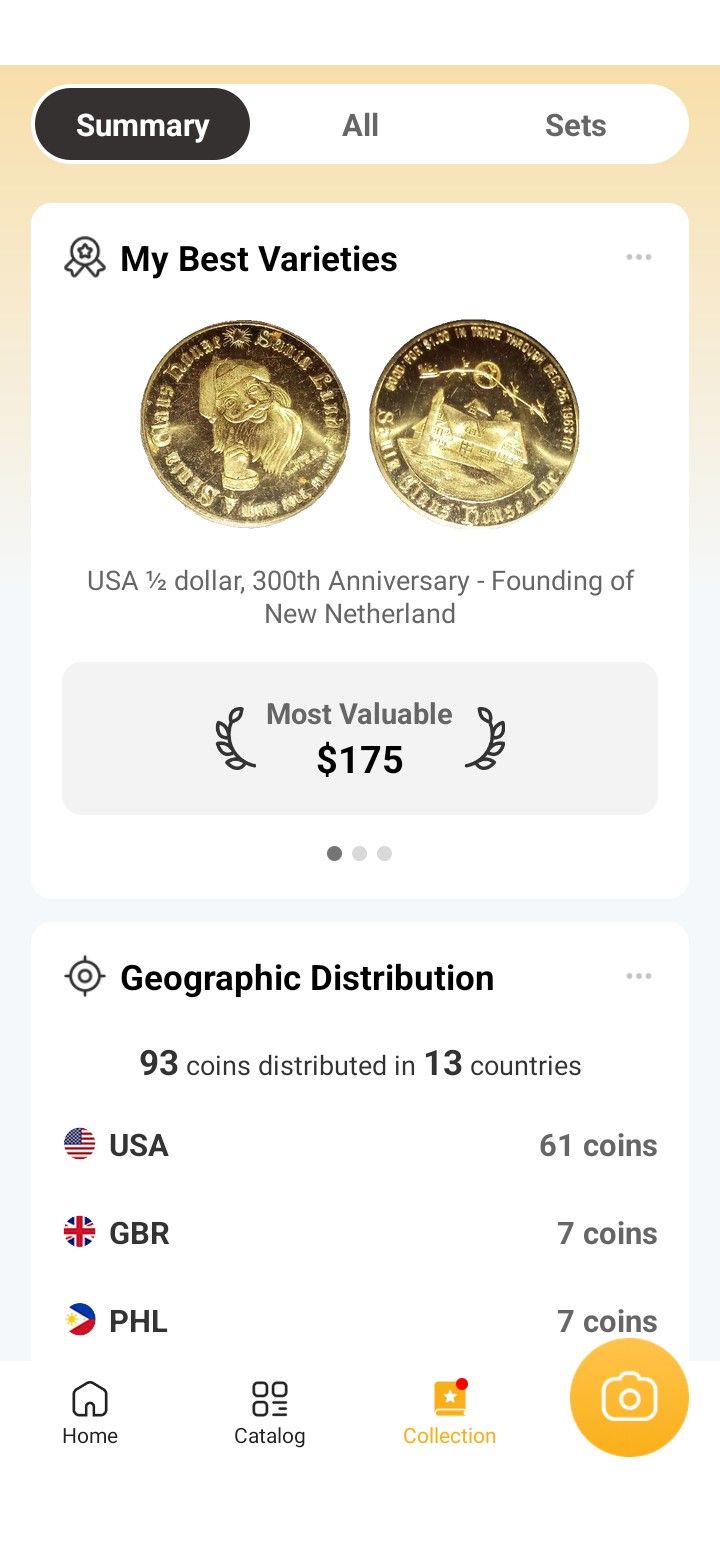Open the Geographic Distribution options menu

tap(639, 976)
